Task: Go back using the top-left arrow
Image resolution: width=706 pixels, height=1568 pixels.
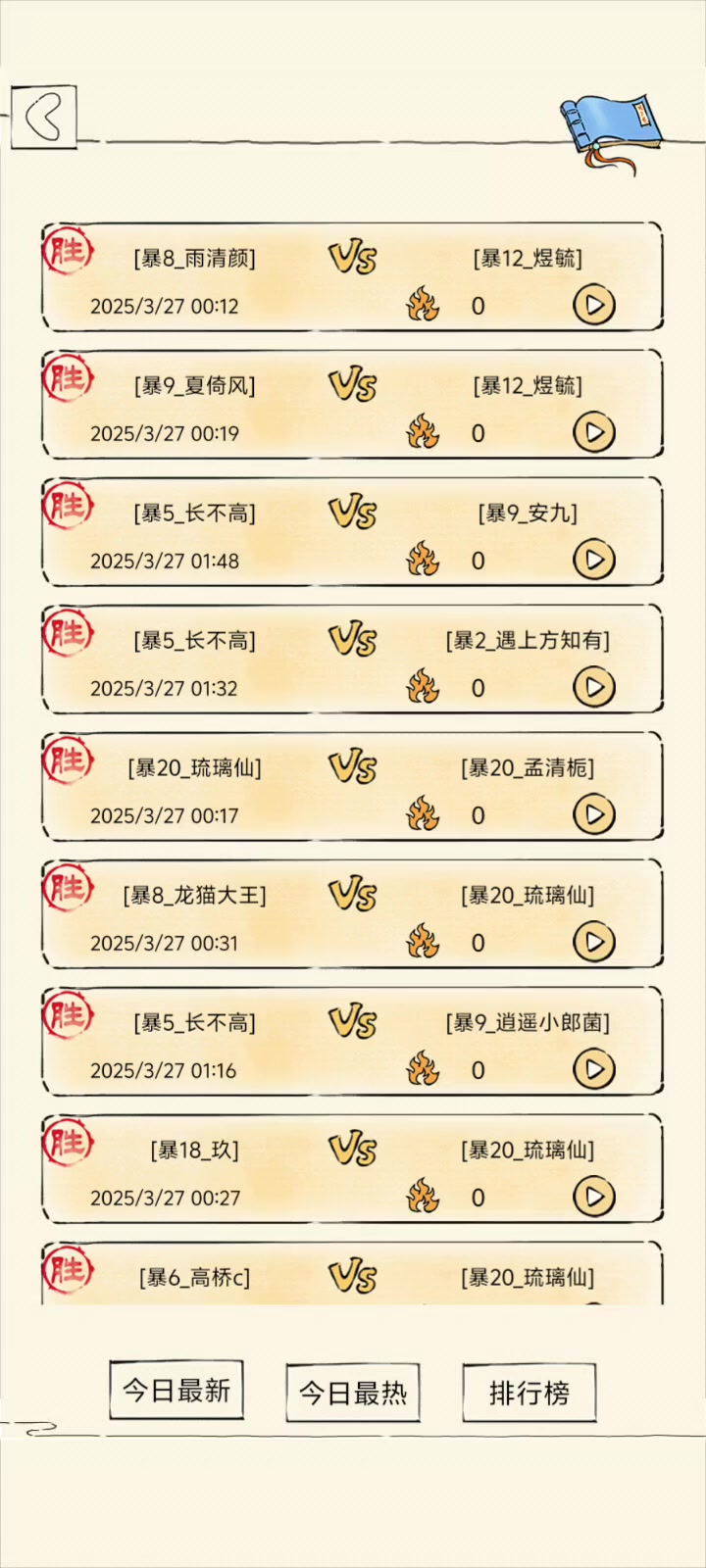Action: (x=43, y=118)
